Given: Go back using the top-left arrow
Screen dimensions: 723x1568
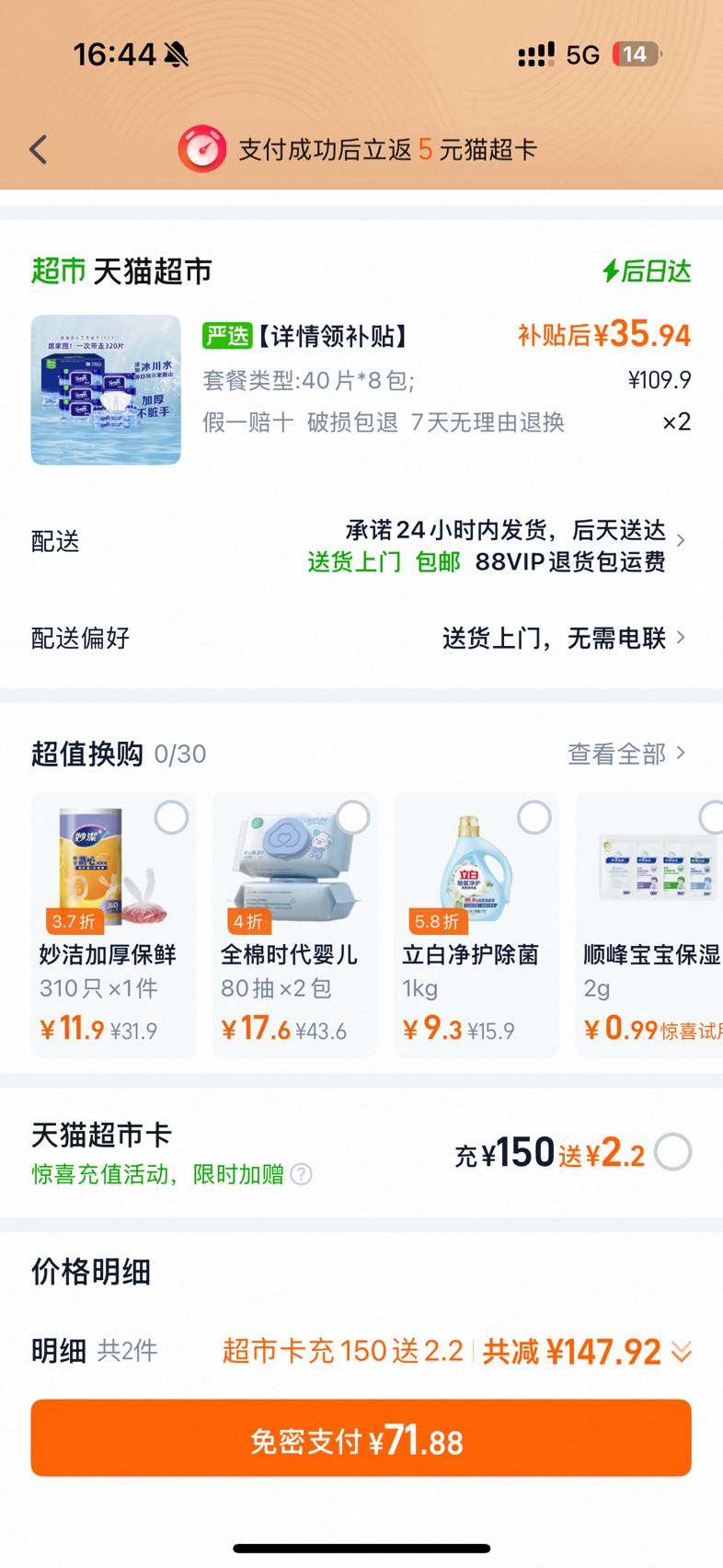Looking at the screenshot, I should tap(39, 149).
